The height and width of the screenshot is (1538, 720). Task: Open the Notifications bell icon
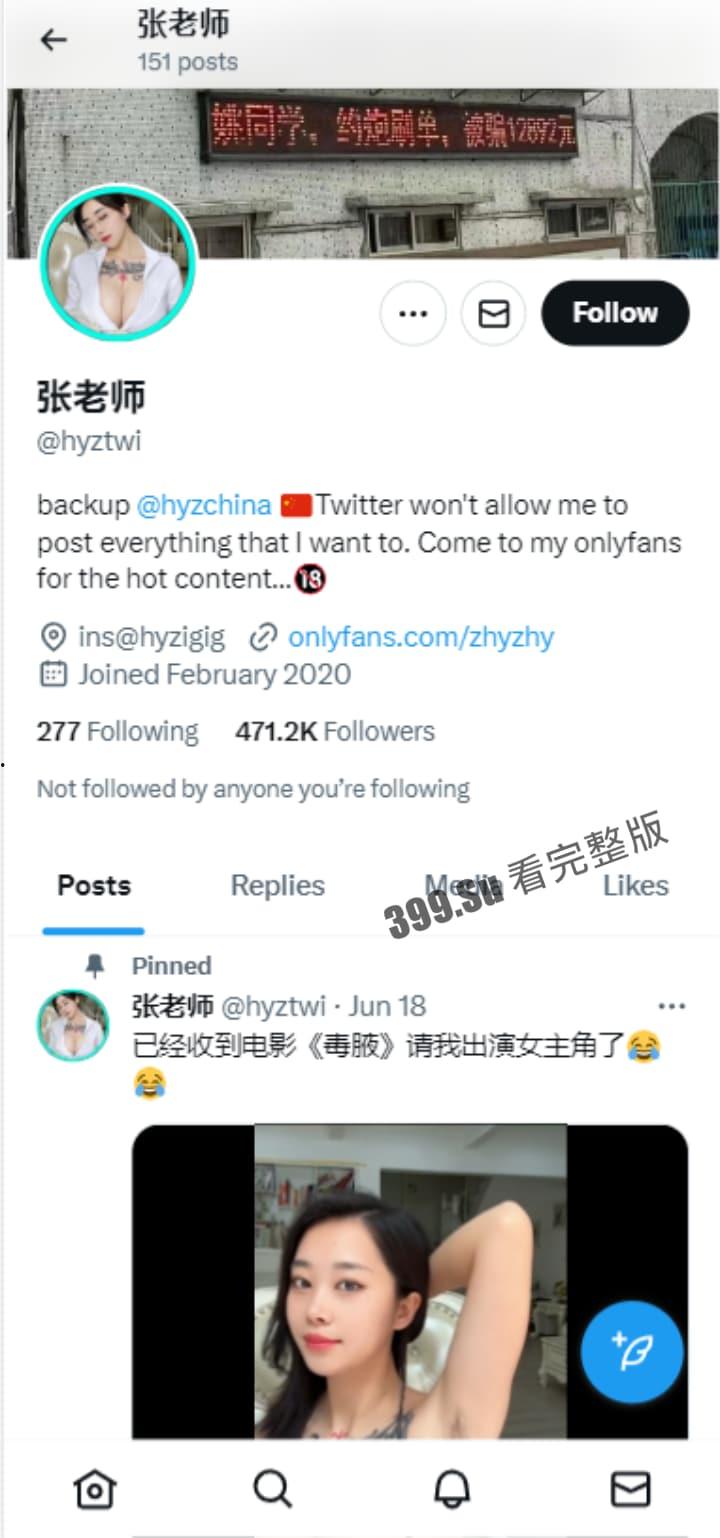pyautogui.click(x=451, y=1487)
